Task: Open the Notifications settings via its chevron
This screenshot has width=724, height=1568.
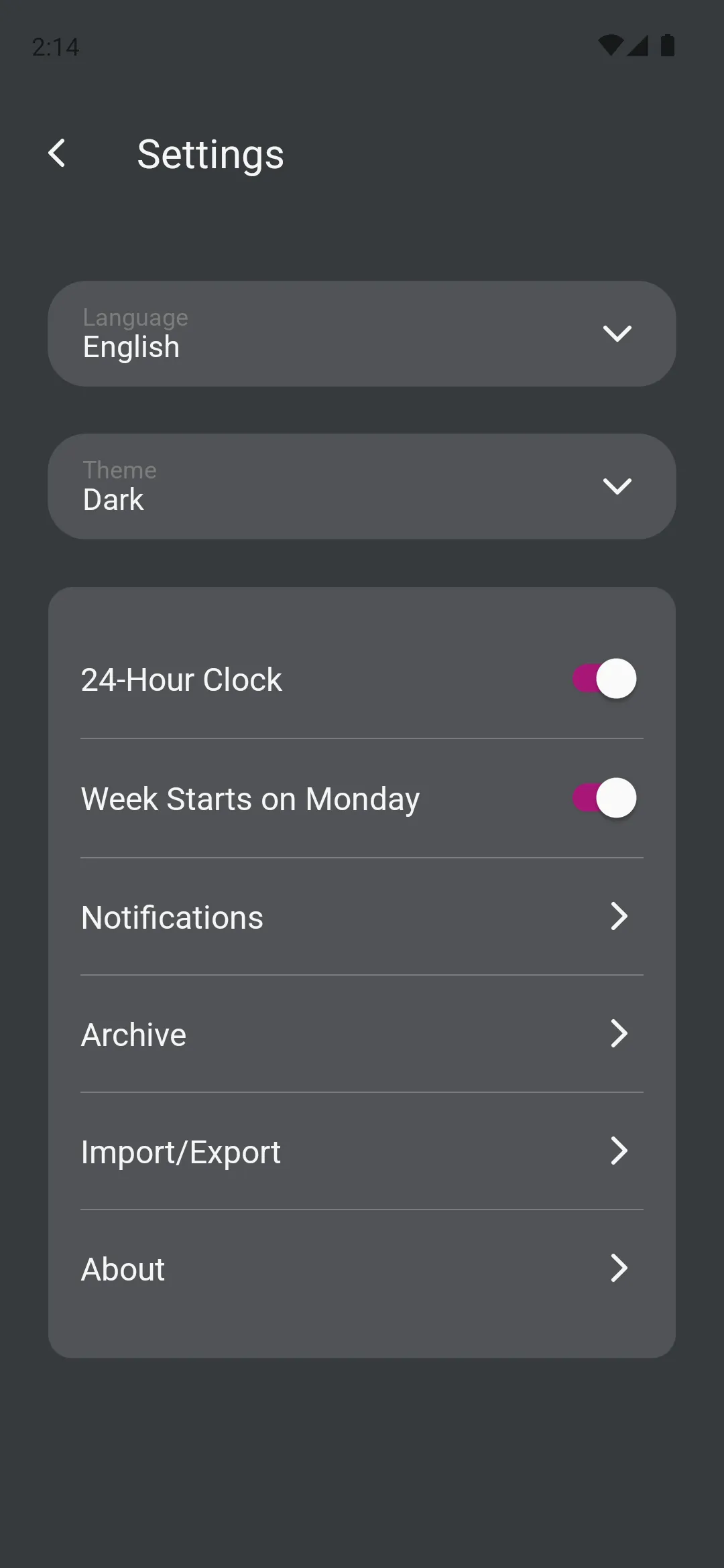Action: pyautogui.click(x=618, y=916)
